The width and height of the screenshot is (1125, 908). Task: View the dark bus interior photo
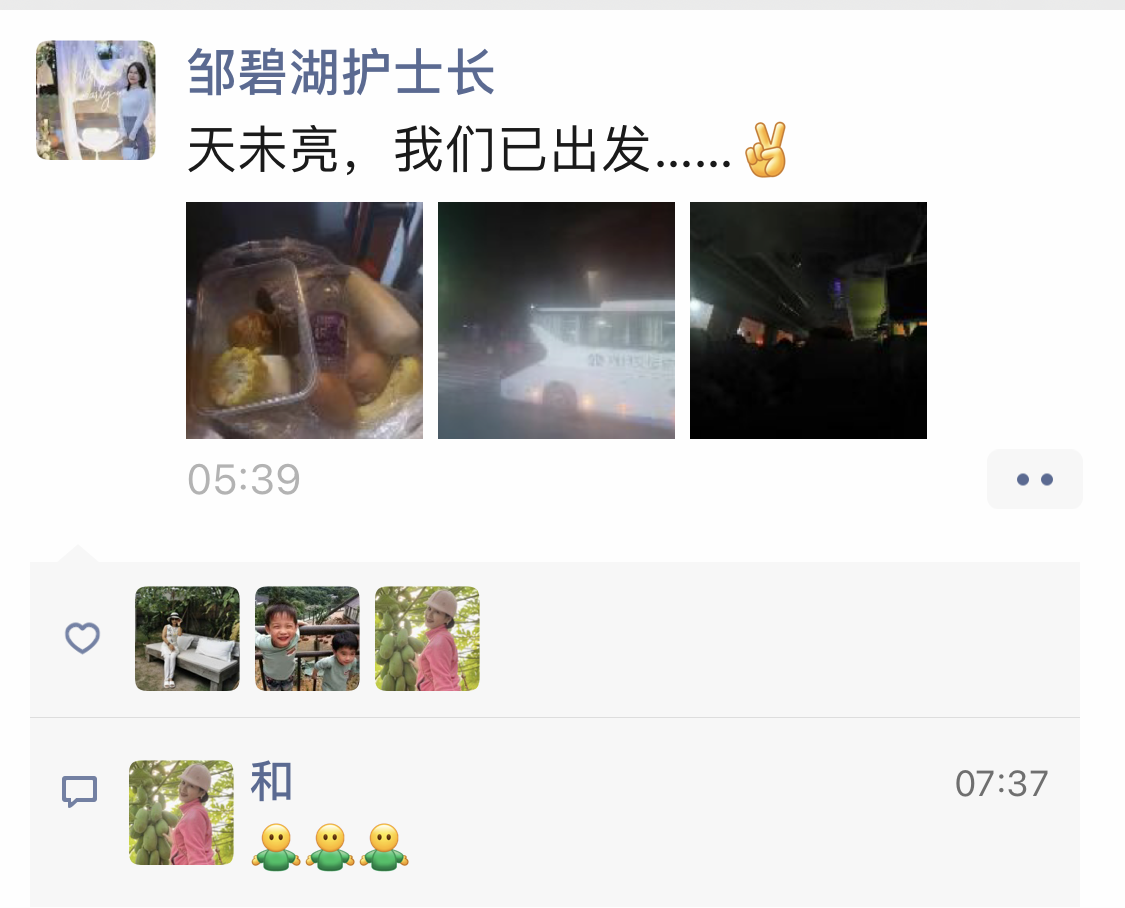coord(808,320)
